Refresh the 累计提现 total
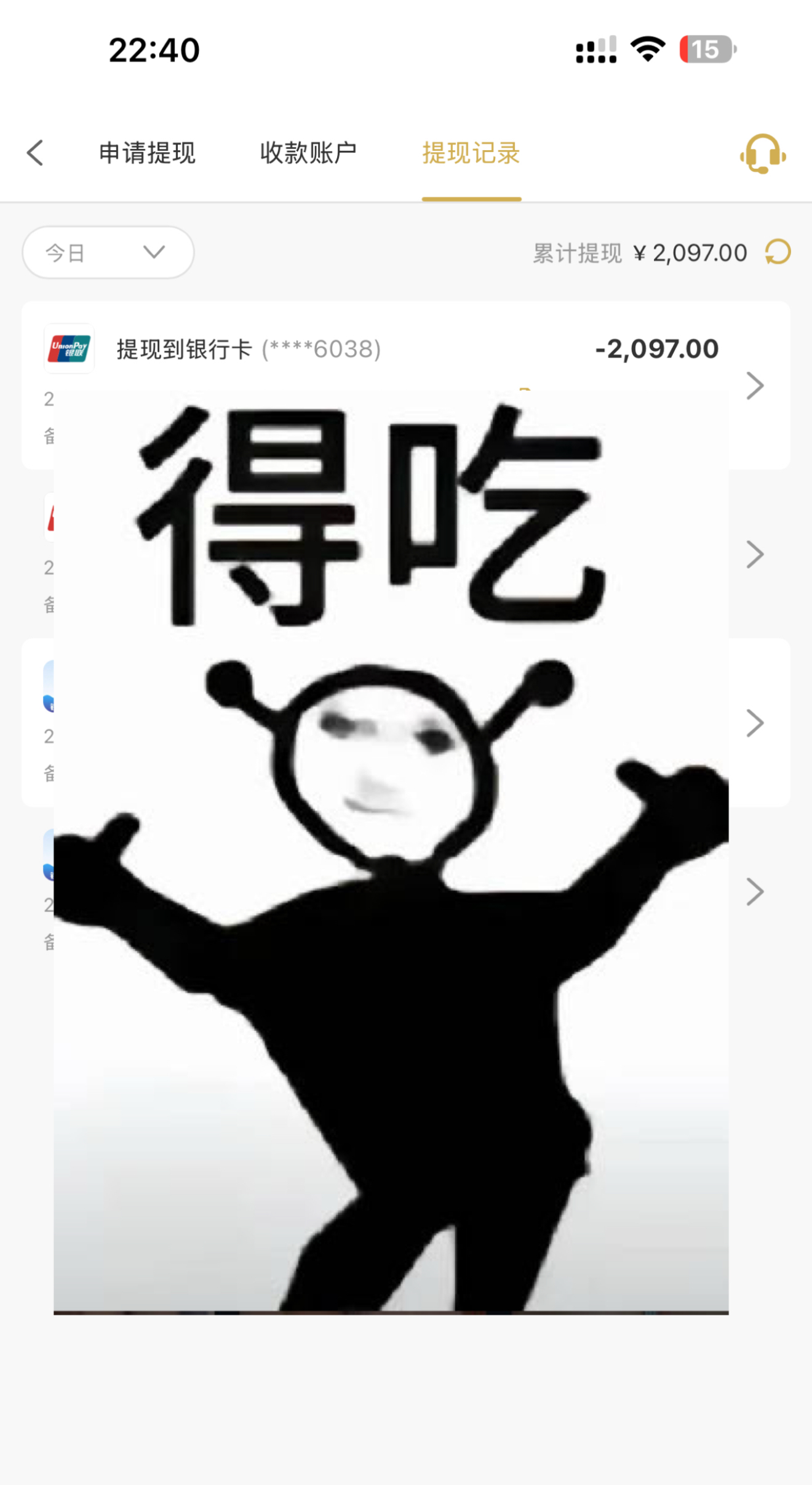Viewport: 812px width, 1485px height. pos(778,252)
